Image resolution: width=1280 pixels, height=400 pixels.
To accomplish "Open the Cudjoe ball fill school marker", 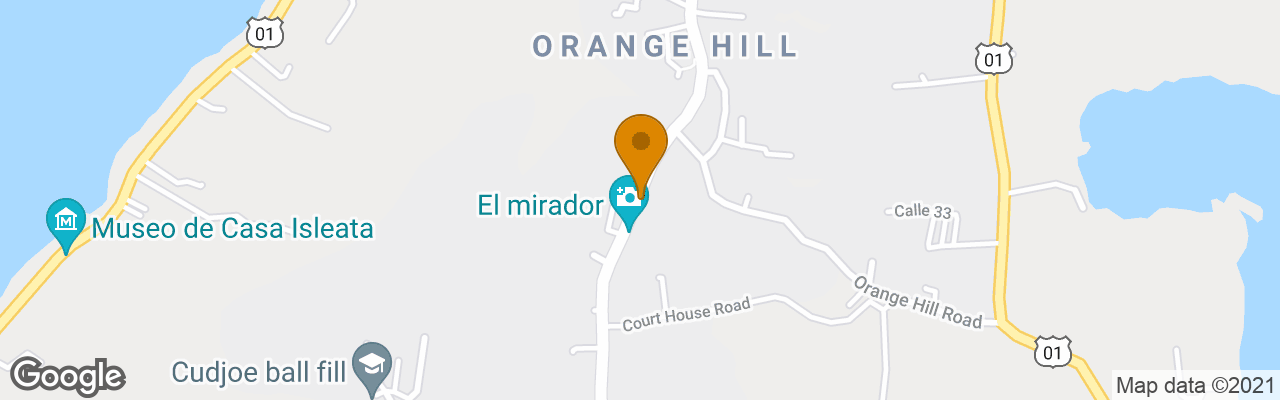I will pos(373,365).
